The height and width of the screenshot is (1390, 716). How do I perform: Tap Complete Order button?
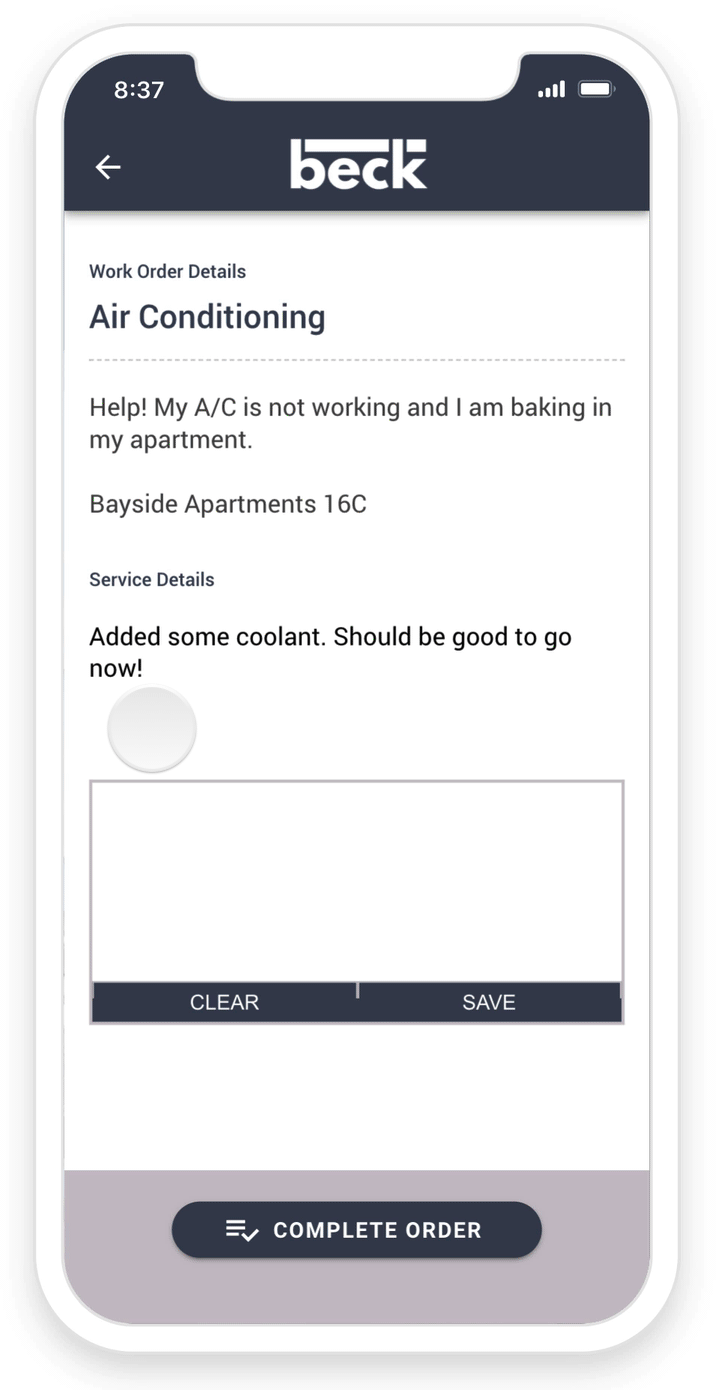(x=356, y=1230)
